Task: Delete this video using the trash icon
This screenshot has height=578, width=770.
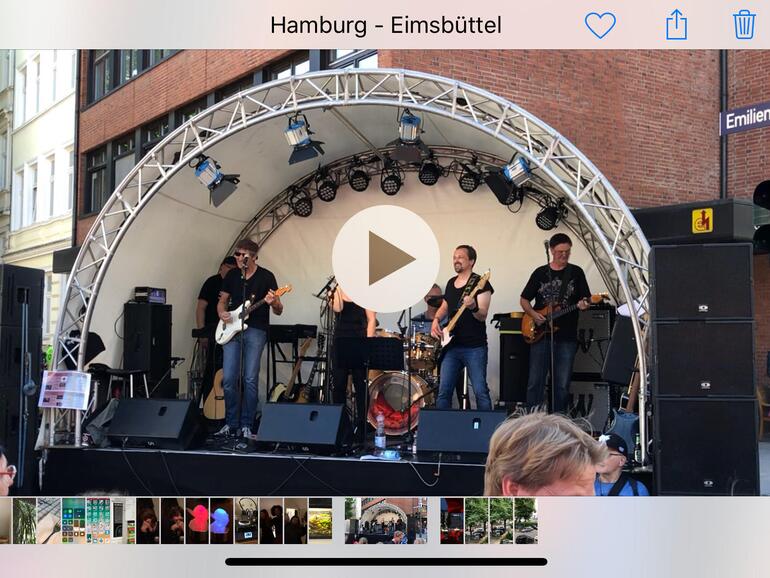Action: 744,25
